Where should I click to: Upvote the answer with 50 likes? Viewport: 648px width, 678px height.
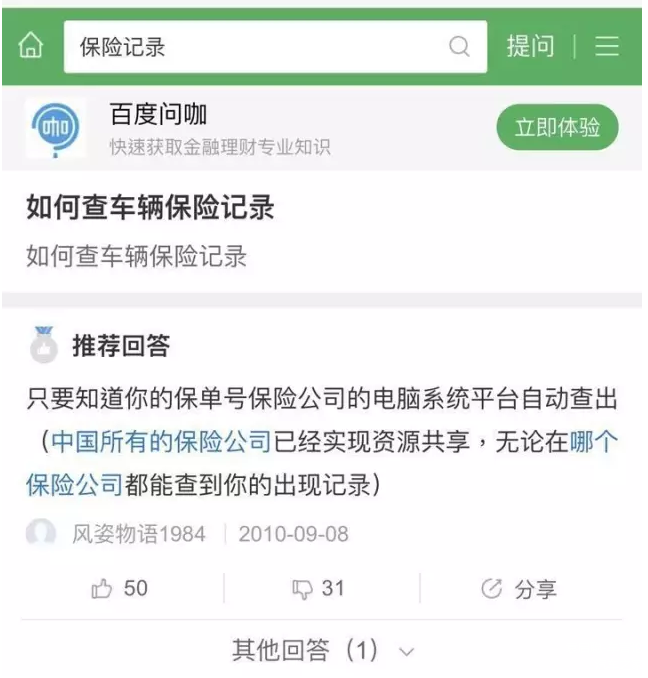[x=119, y=589]
